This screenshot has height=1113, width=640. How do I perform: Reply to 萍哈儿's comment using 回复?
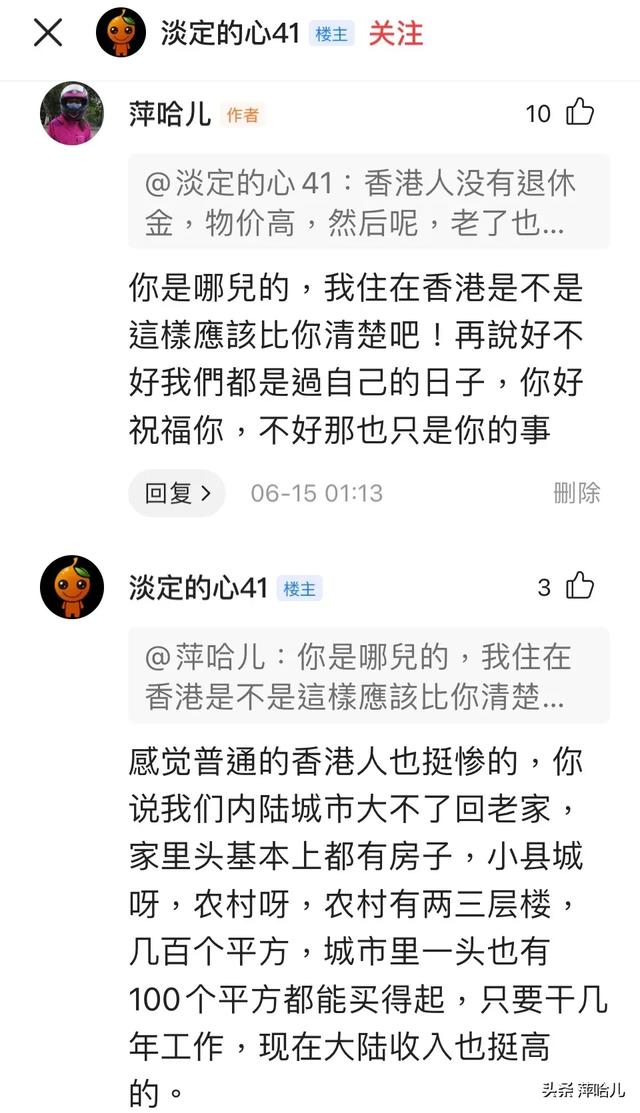coord(177,493)
